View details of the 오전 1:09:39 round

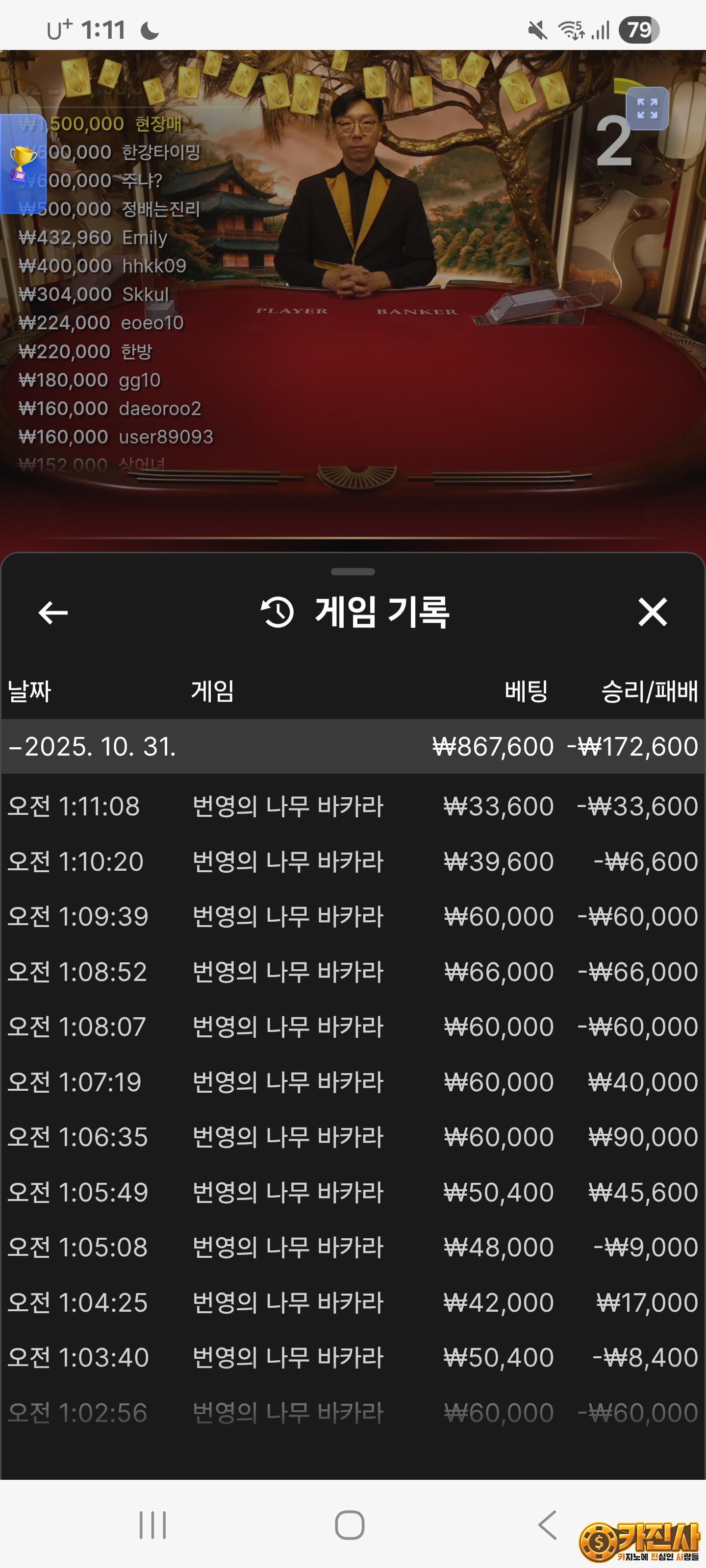click(353, 917)
